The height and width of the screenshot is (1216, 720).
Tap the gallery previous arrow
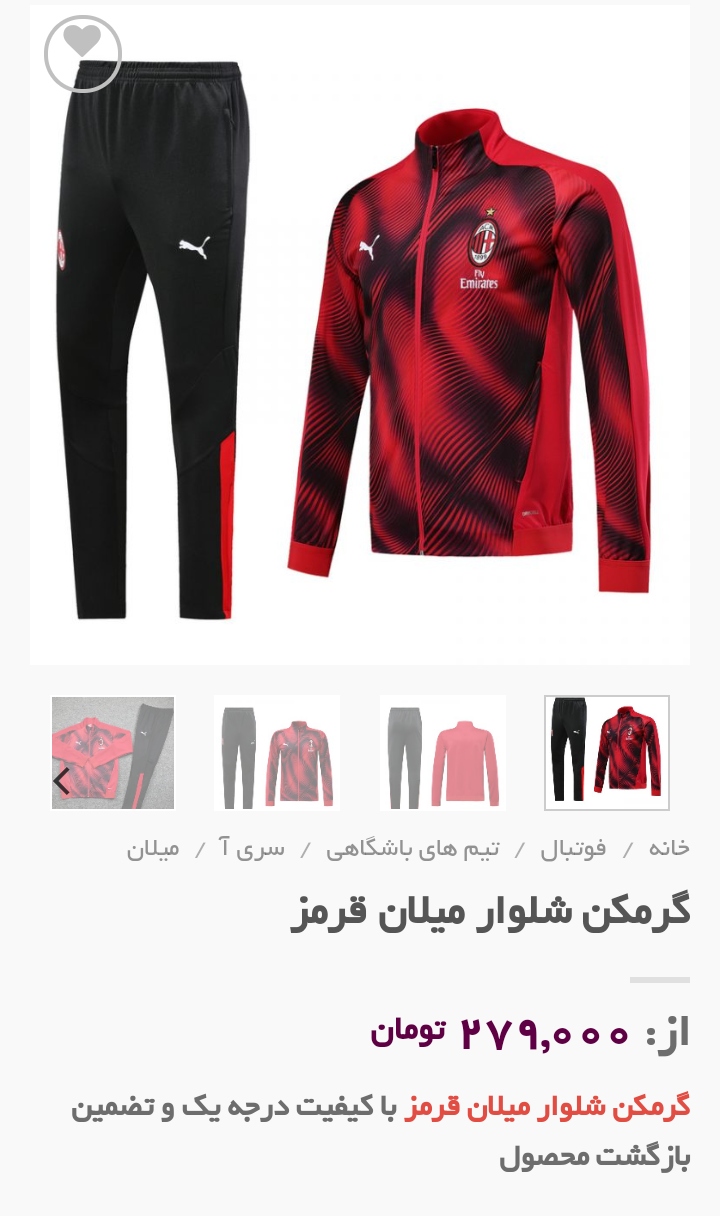(62, 781)
